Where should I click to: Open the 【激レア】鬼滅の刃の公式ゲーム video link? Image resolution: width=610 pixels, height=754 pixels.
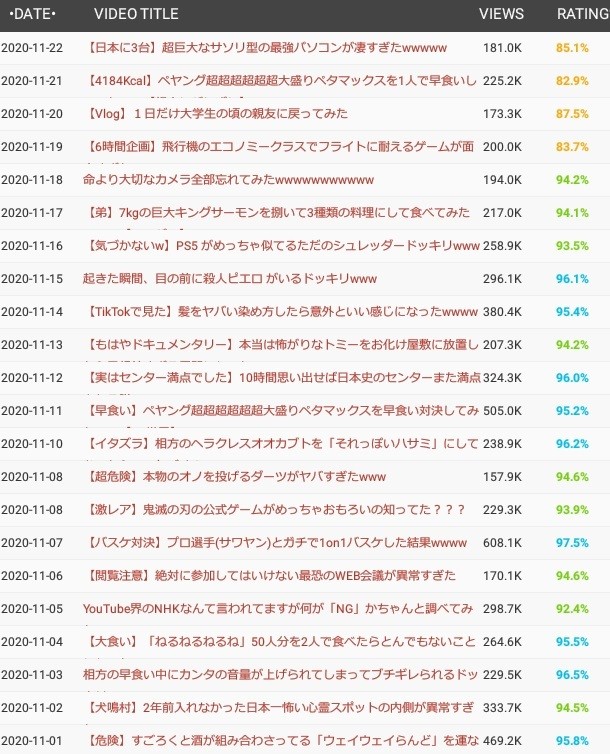pos(275,510)
